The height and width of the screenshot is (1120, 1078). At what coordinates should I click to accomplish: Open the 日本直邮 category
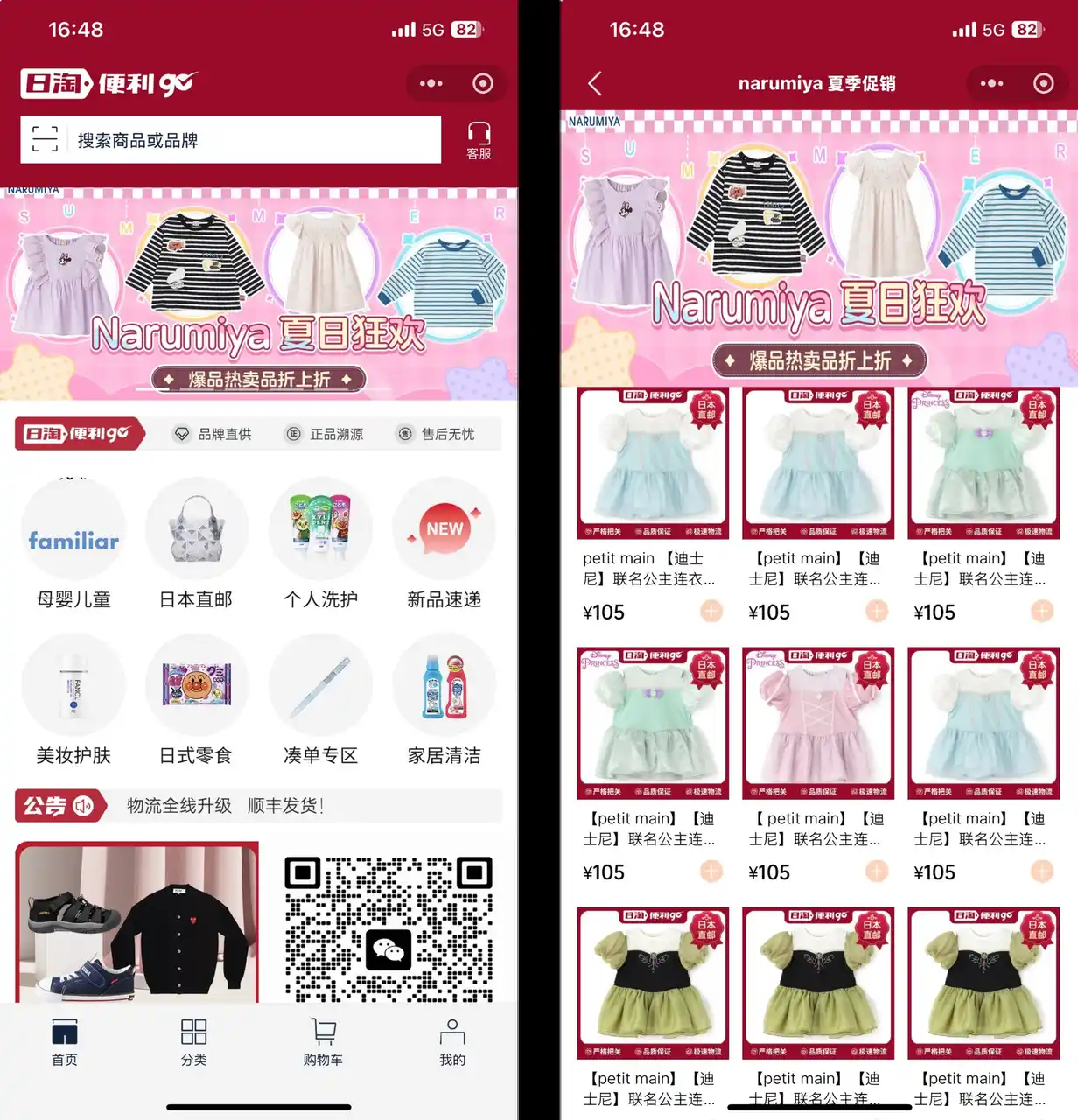[196, 542]
